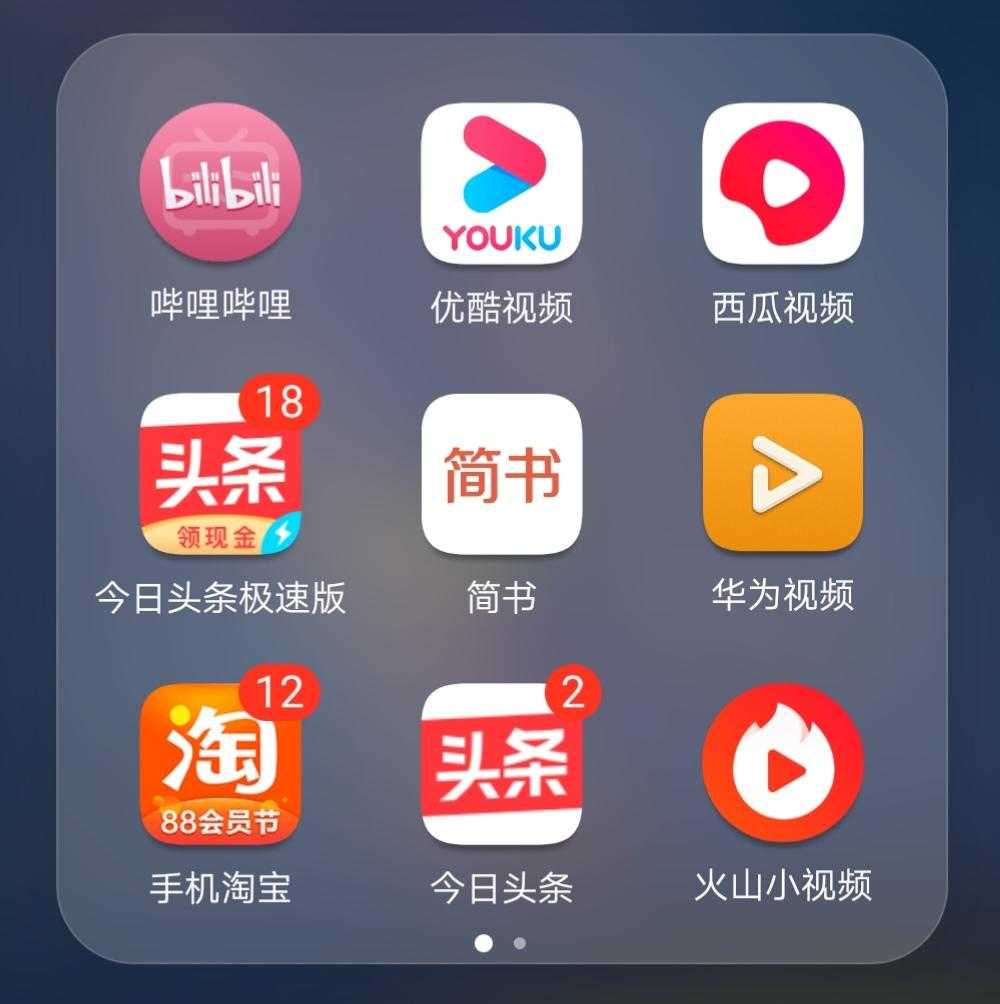The height and width of the screenshot is (1004, 1000).
Task: Open 手机淘宝 (Taobao) shopping app
Action: [x=220, y=765]
